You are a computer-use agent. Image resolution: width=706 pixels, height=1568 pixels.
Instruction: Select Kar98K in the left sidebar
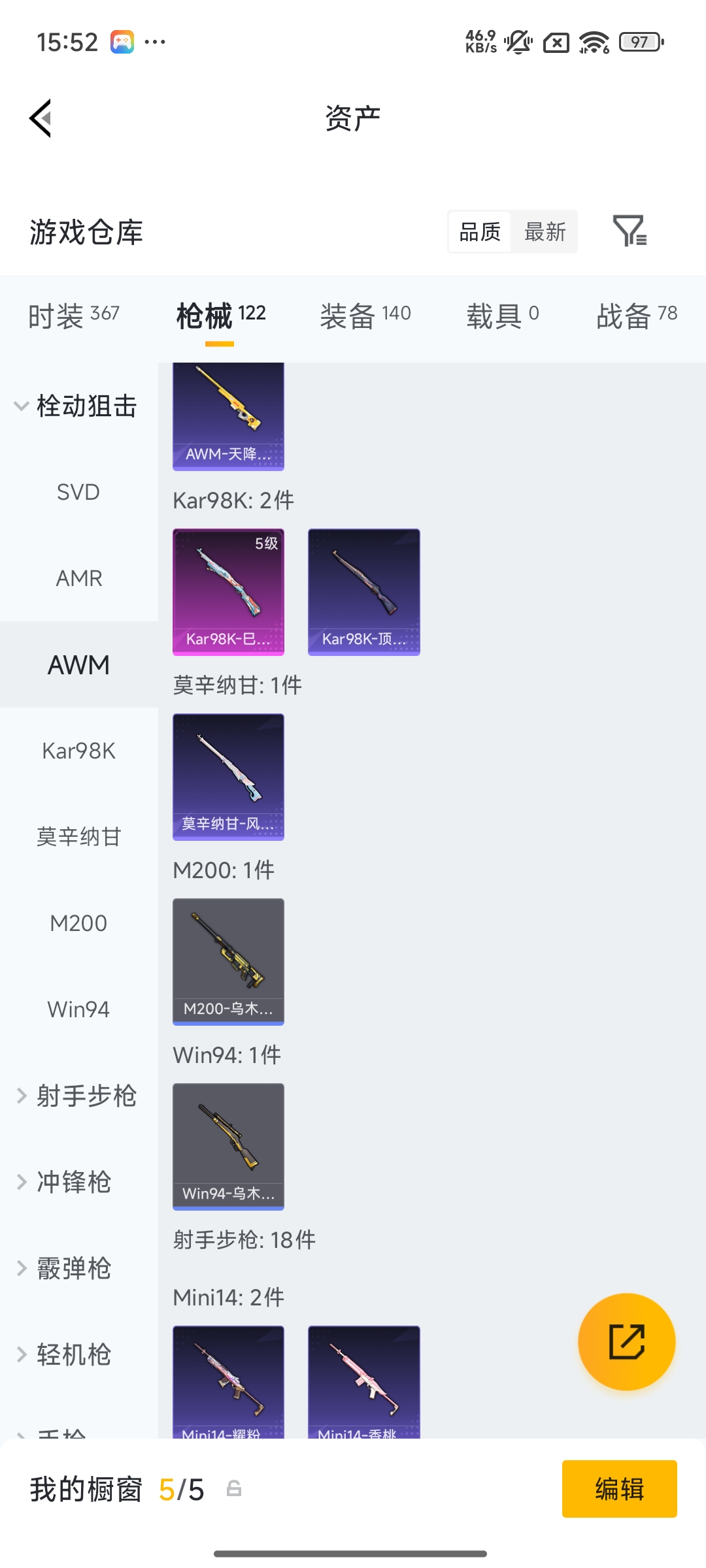[78, 751]
